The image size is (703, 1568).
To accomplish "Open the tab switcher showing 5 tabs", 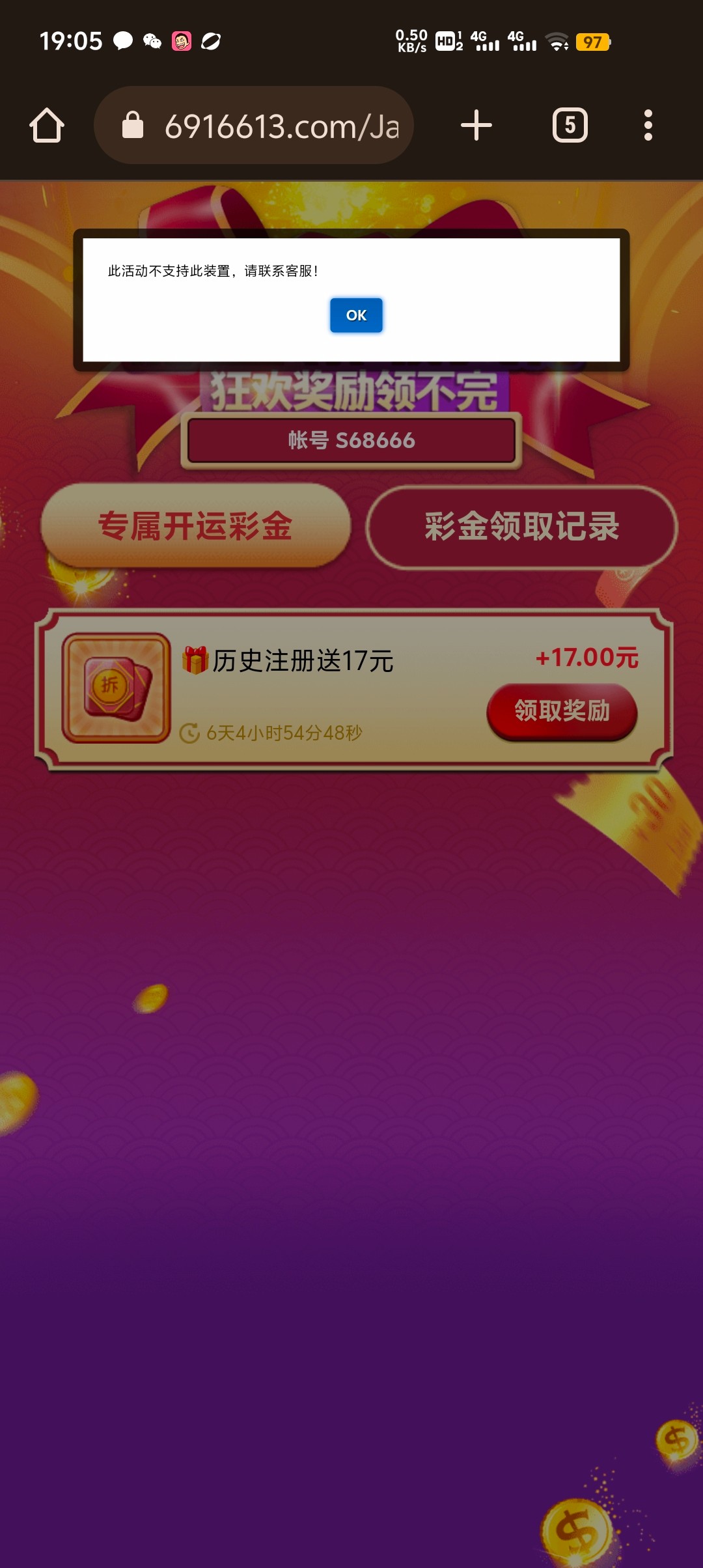I will point(570,125).
